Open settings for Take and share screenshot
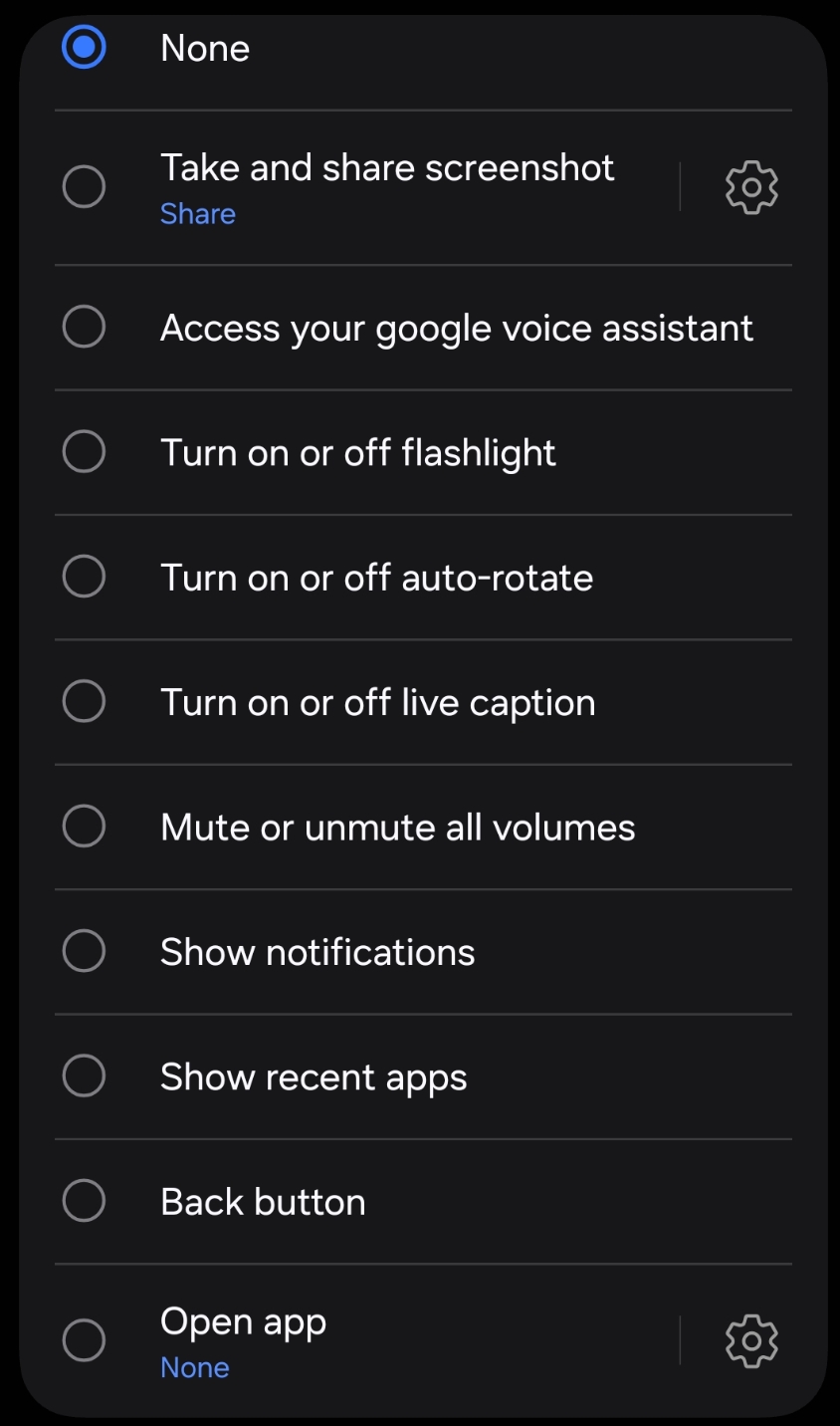The image size is (840, 1426). [751, 187]
